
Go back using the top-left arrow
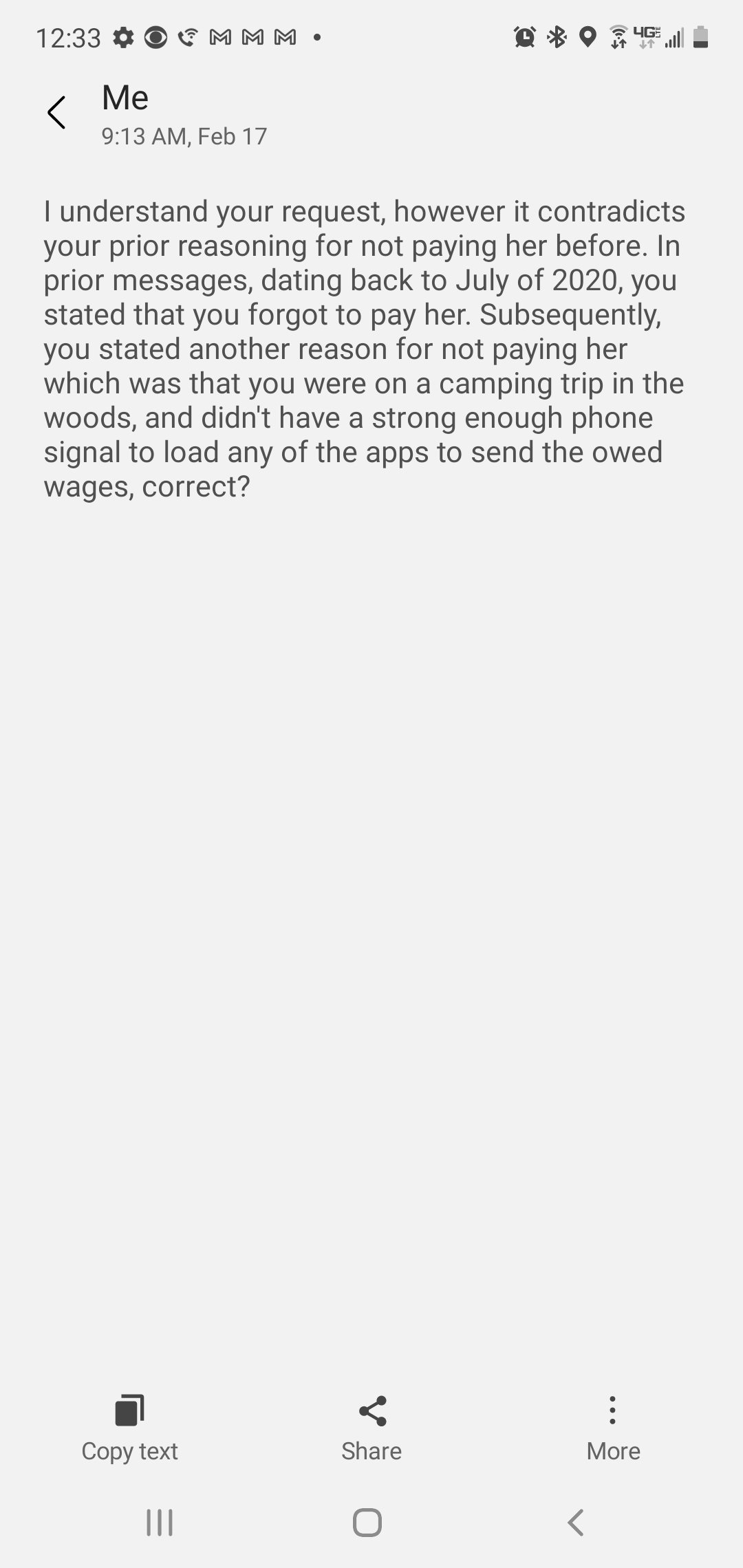click(x=56, y=113)
